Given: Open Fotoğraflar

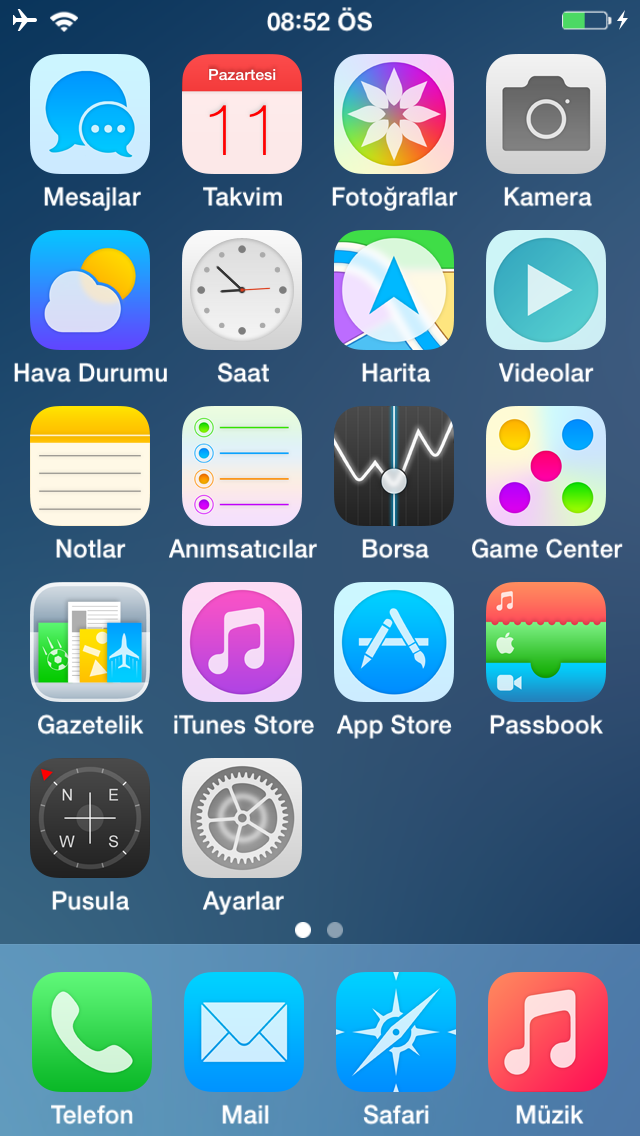Looking at the screenshot, I should pos(394,114).
